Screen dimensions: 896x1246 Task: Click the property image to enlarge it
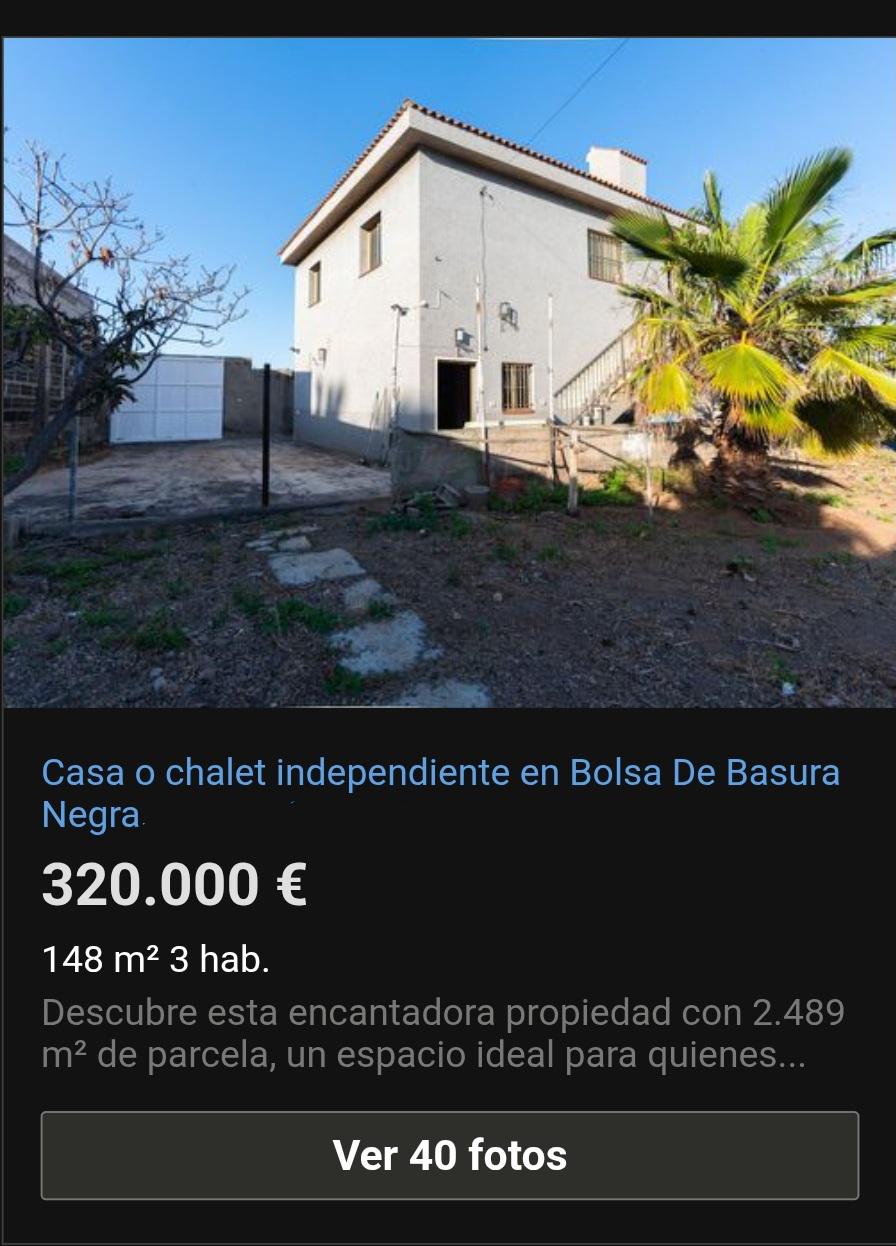click(447, 370)
